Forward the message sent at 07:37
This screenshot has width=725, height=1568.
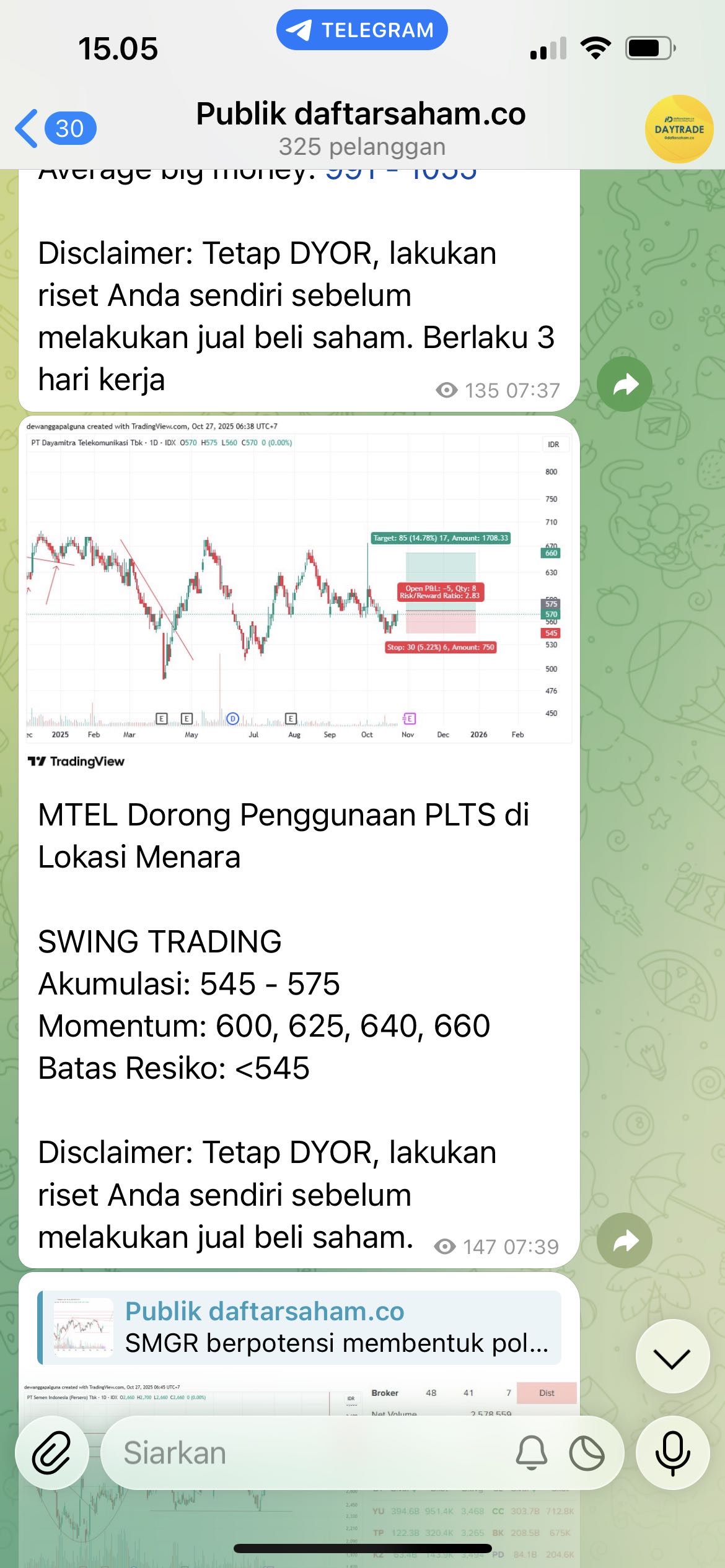[624, 384]
